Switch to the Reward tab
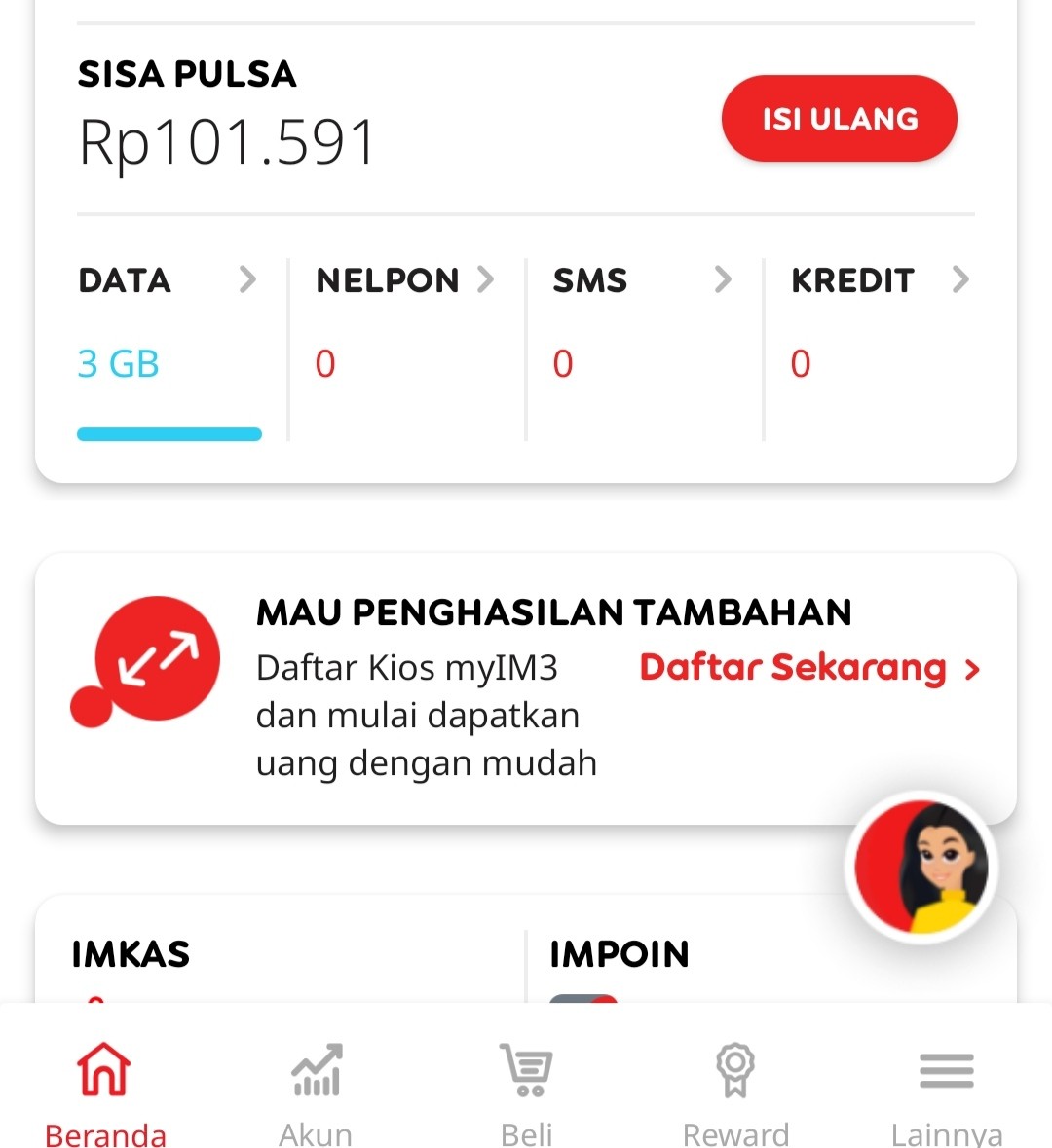The image size is (1052, 1148). coord(735,1091)
